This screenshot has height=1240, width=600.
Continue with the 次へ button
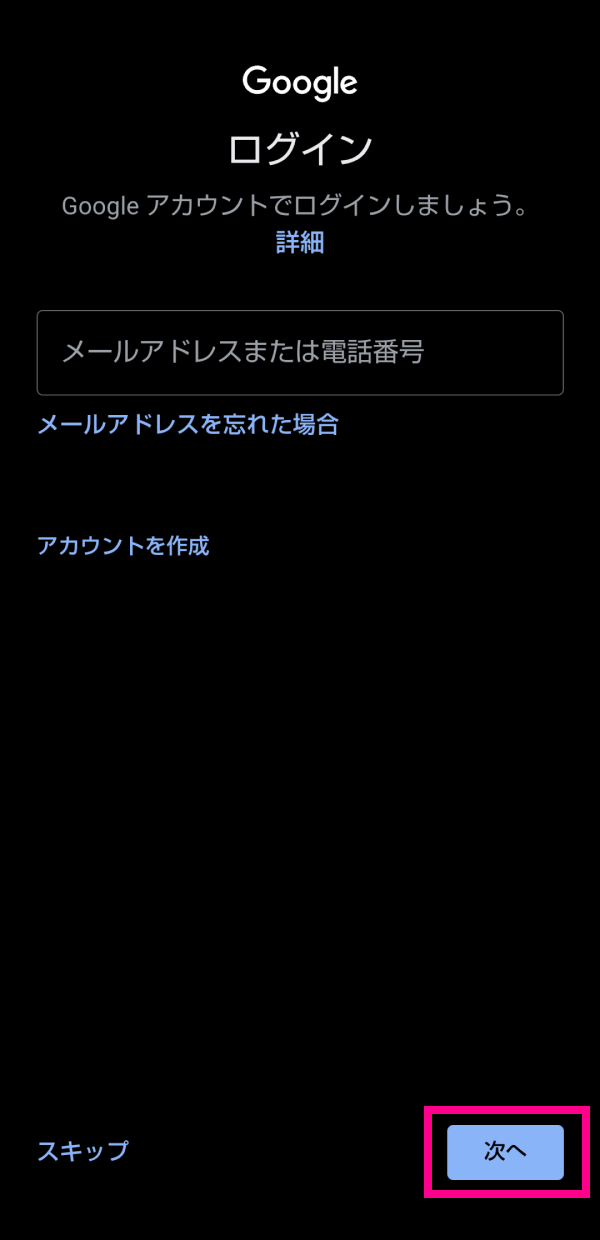505,1152
